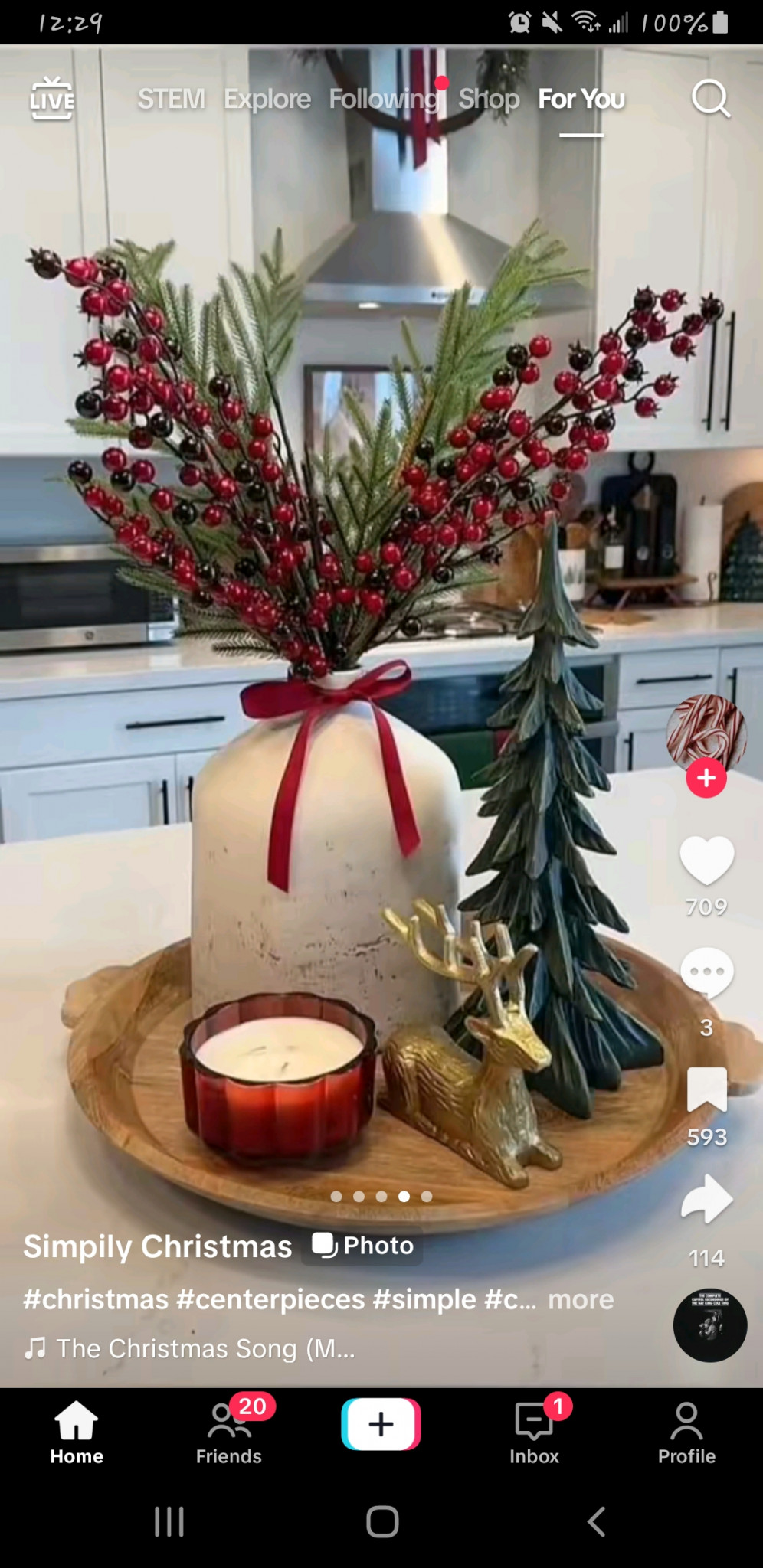Bookmark this photo post
Image resolution: width=763 pixels, height=1568 pixels.
(707, 1089)
